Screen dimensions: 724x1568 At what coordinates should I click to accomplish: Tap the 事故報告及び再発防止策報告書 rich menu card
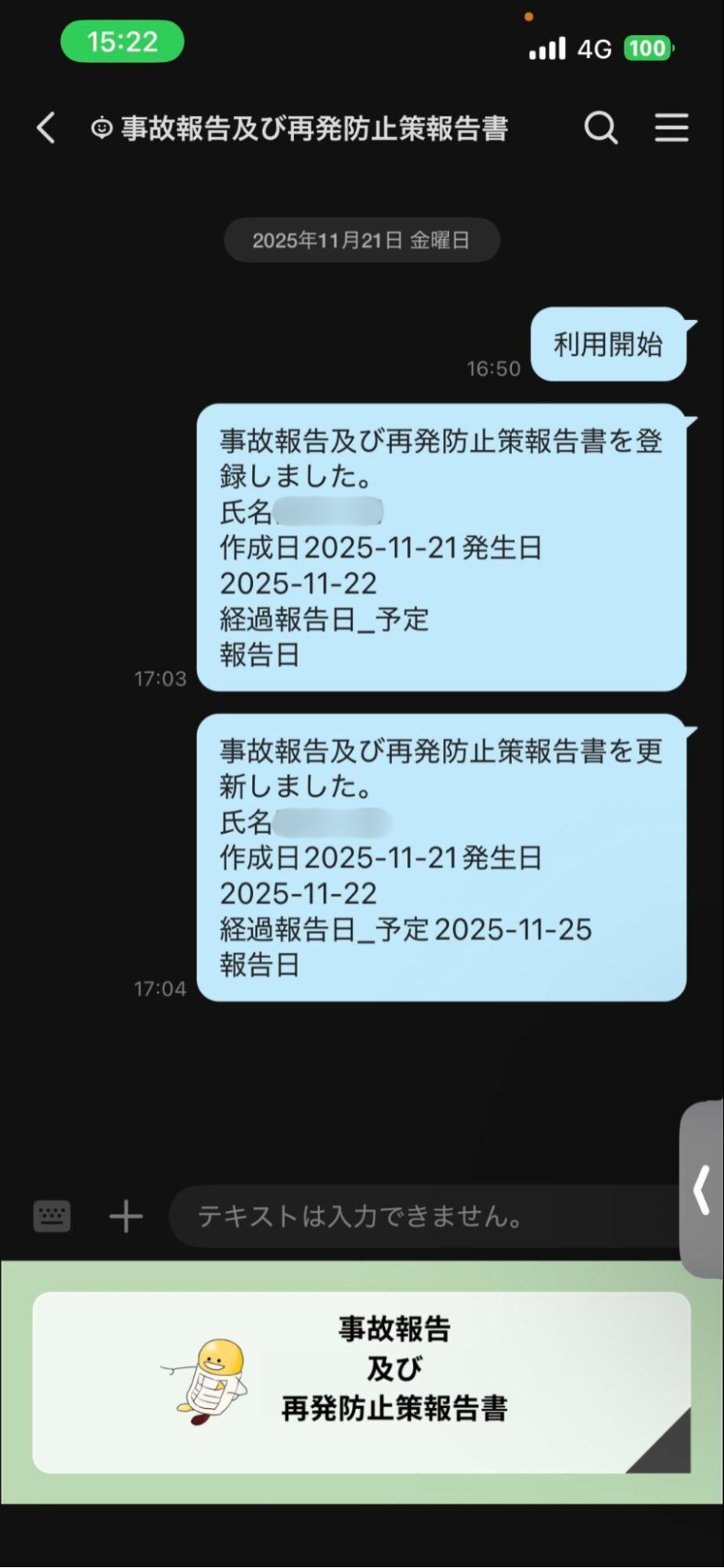pos(362,1382)
